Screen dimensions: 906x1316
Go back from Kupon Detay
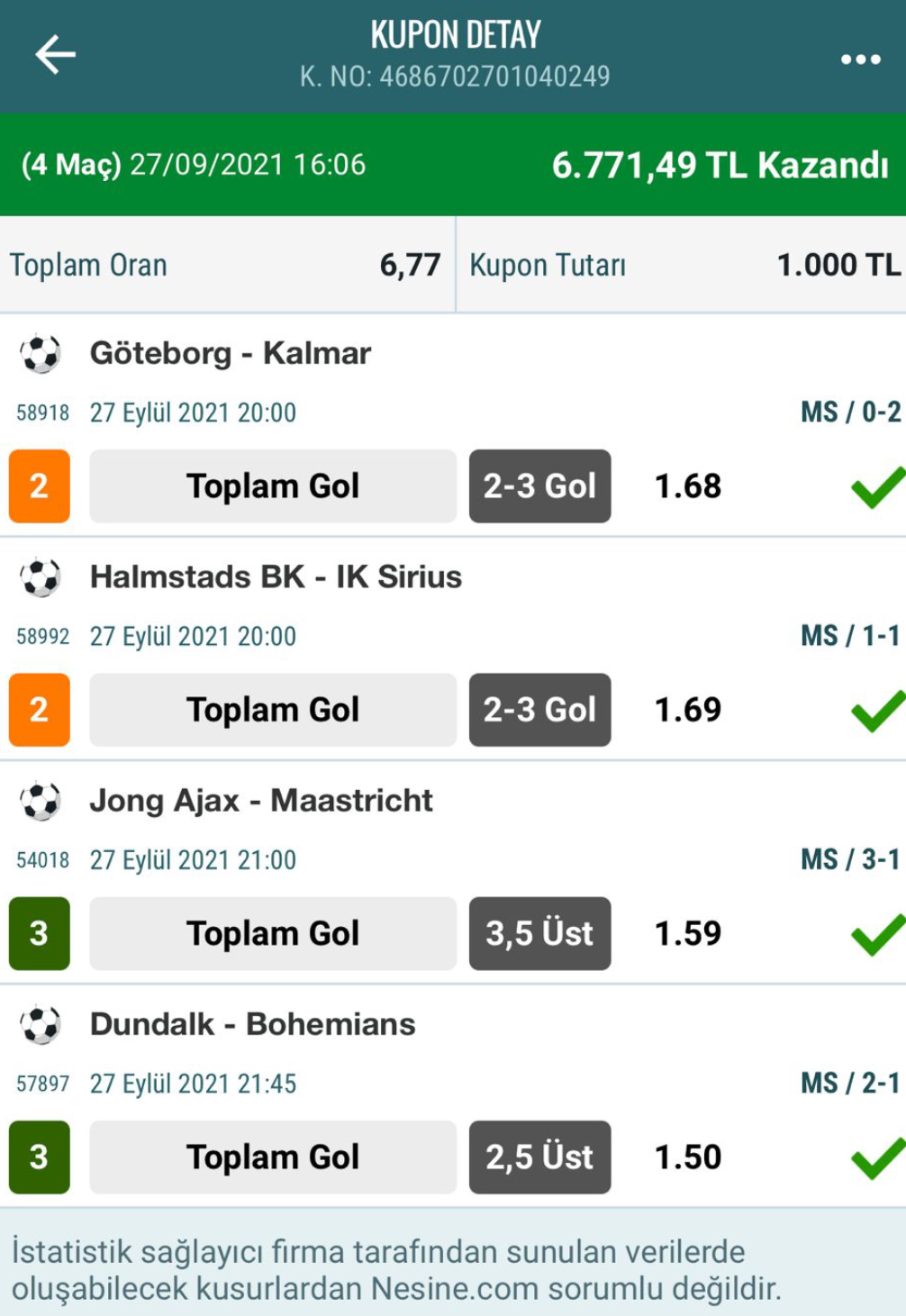pyautogui.click(x=55, y=55)
